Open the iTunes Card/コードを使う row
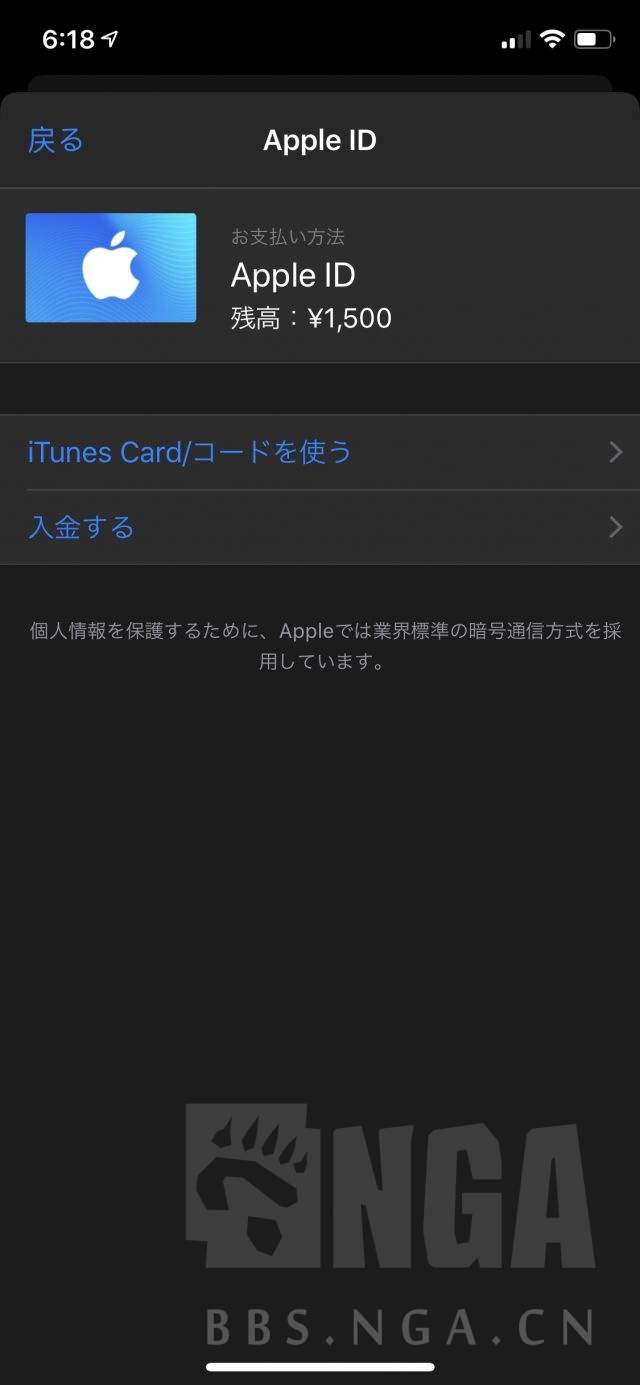The width and height of the screenshot is (640, 1385). [320, 452]
